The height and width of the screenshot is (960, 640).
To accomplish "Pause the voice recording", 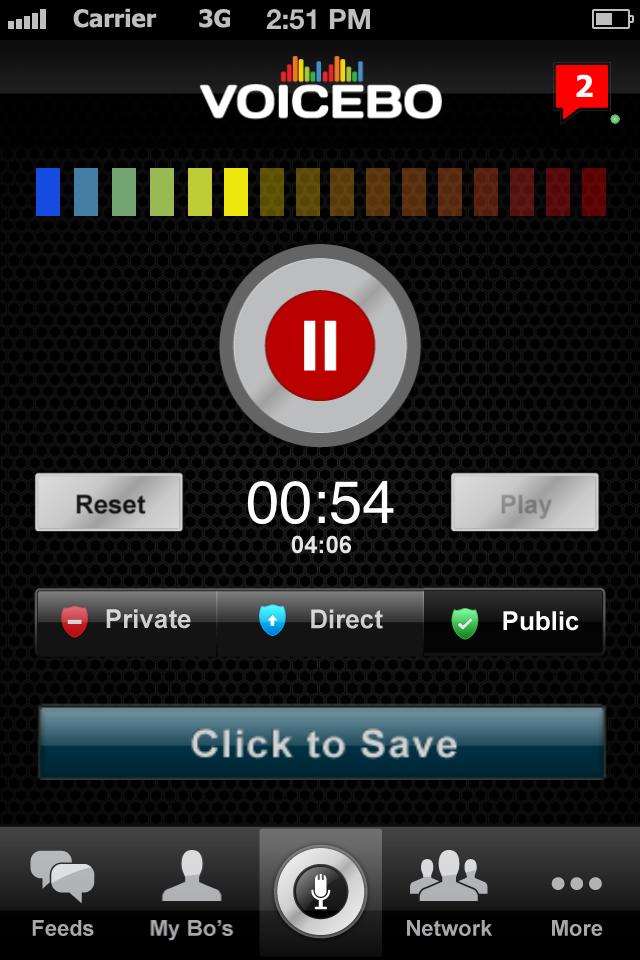I will point(320,345).
